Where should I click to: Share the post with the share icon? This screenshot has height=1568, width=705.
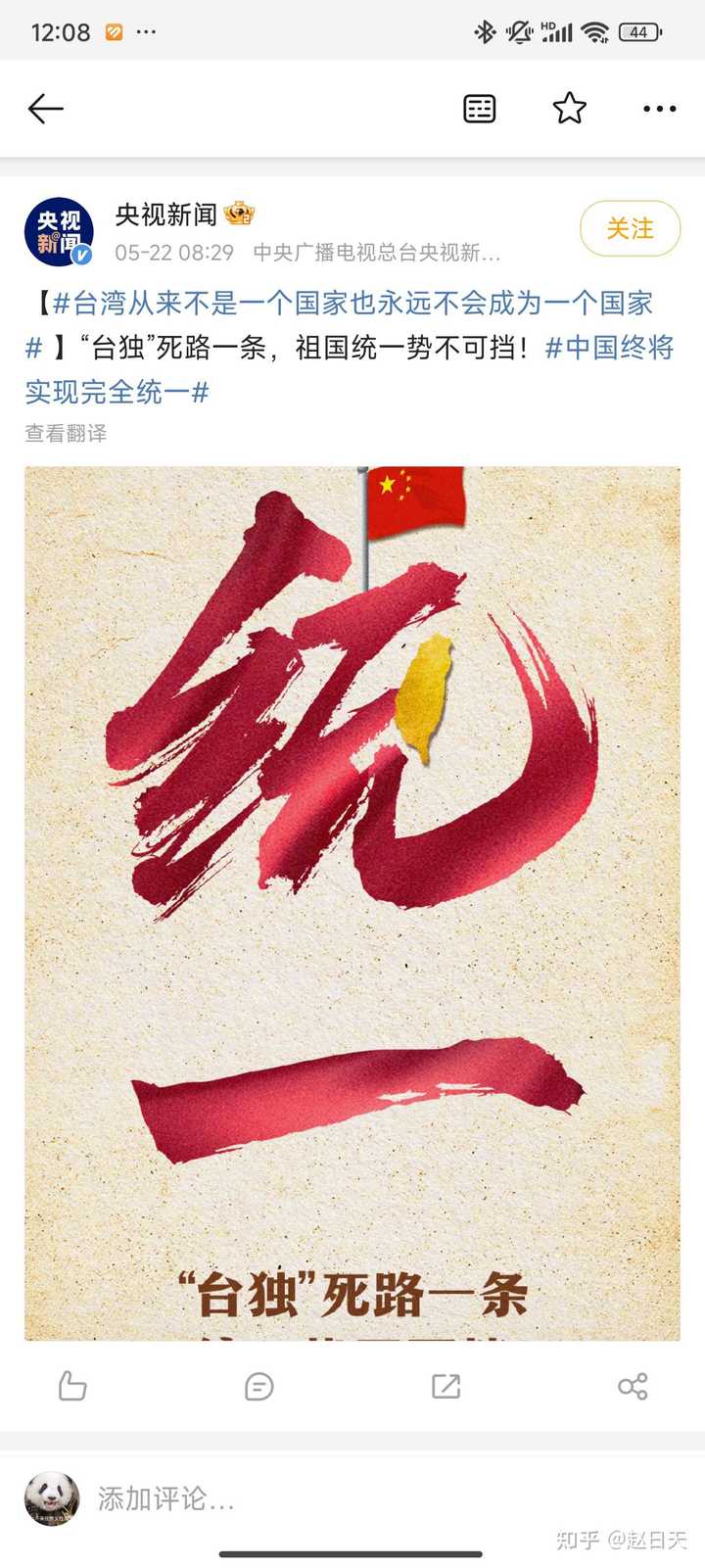[x=633, y=1386]
